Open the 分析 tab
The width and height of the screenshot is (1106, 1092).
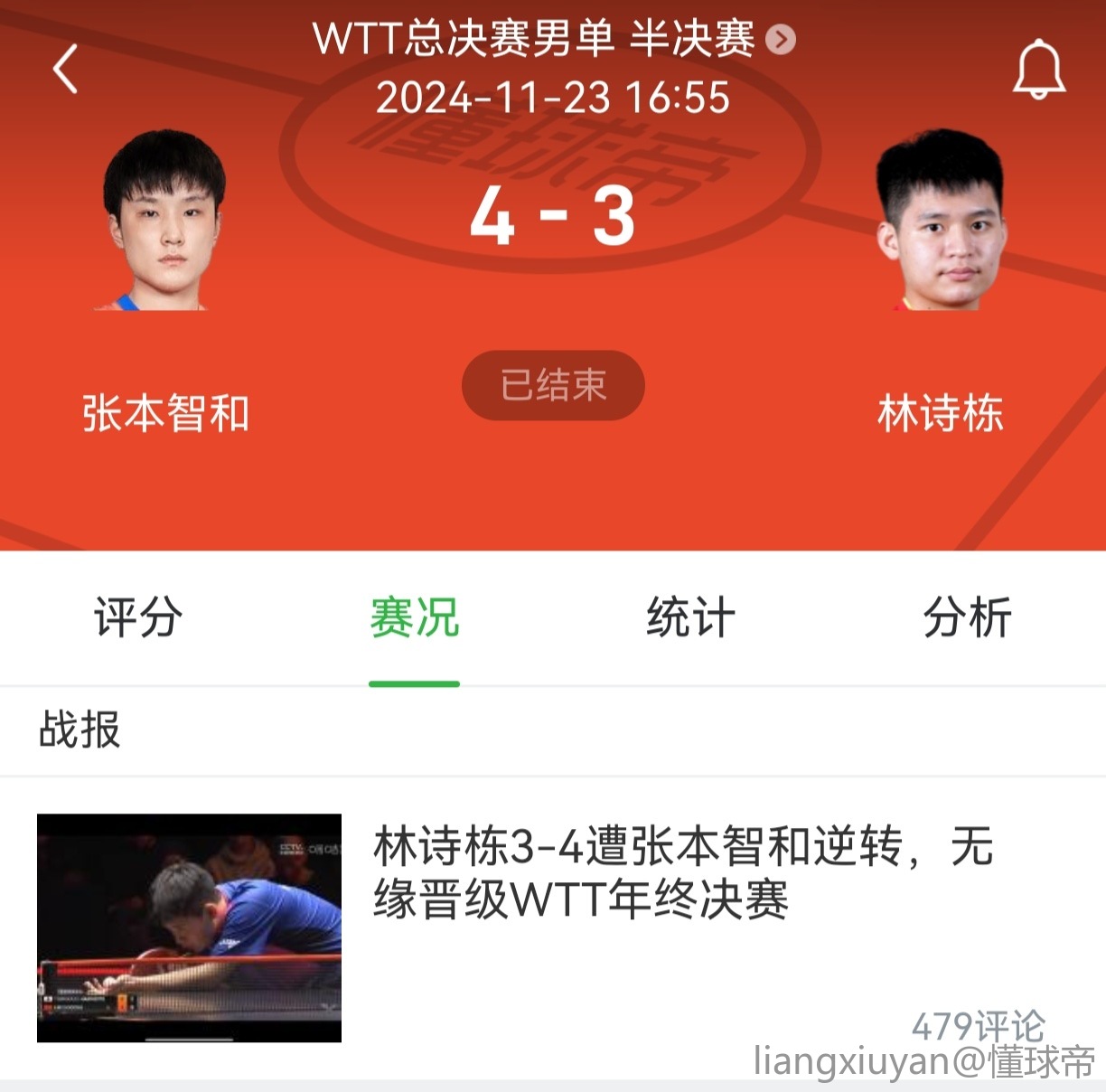[x=967, y=618]
